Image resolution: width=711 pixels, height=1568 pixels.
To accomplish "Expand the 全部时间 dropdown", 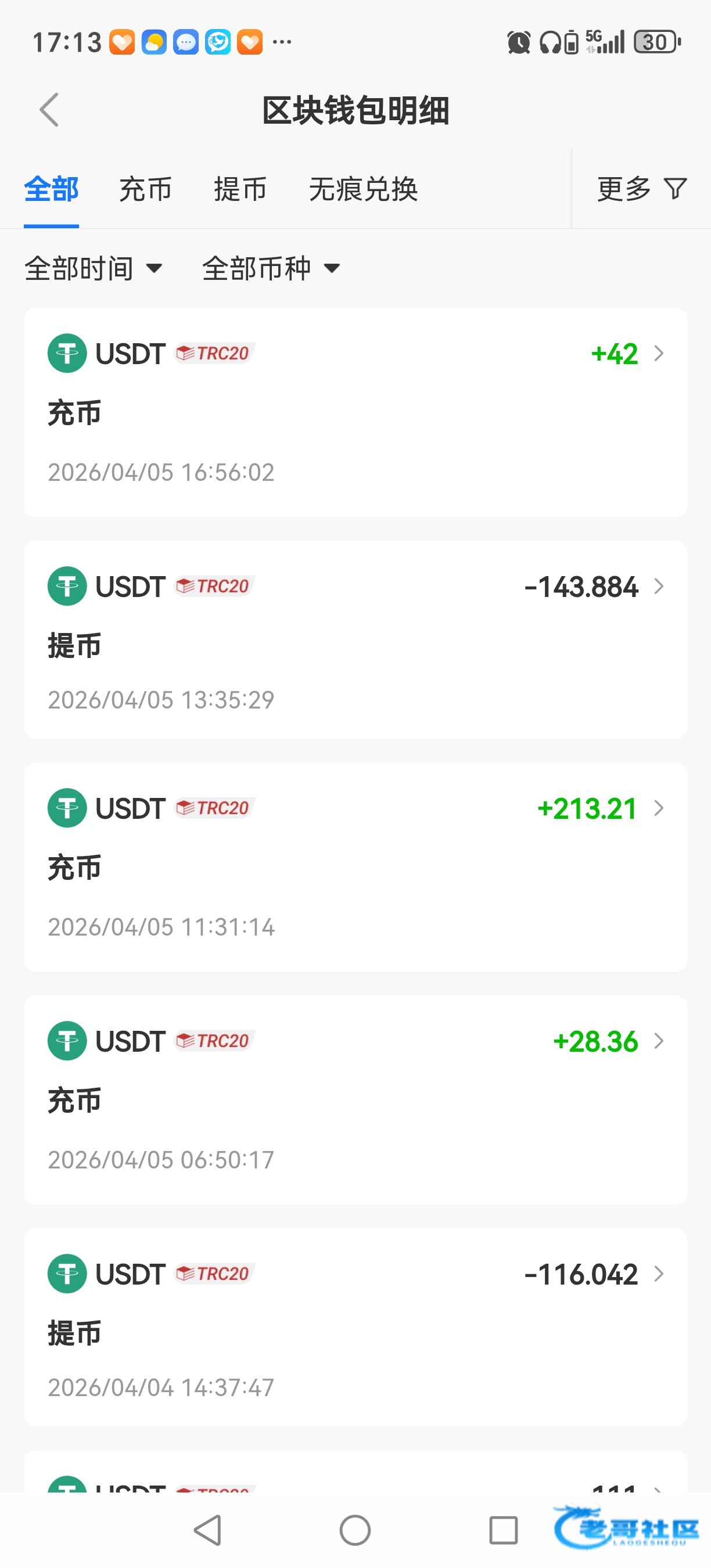I will coord(93,268).
